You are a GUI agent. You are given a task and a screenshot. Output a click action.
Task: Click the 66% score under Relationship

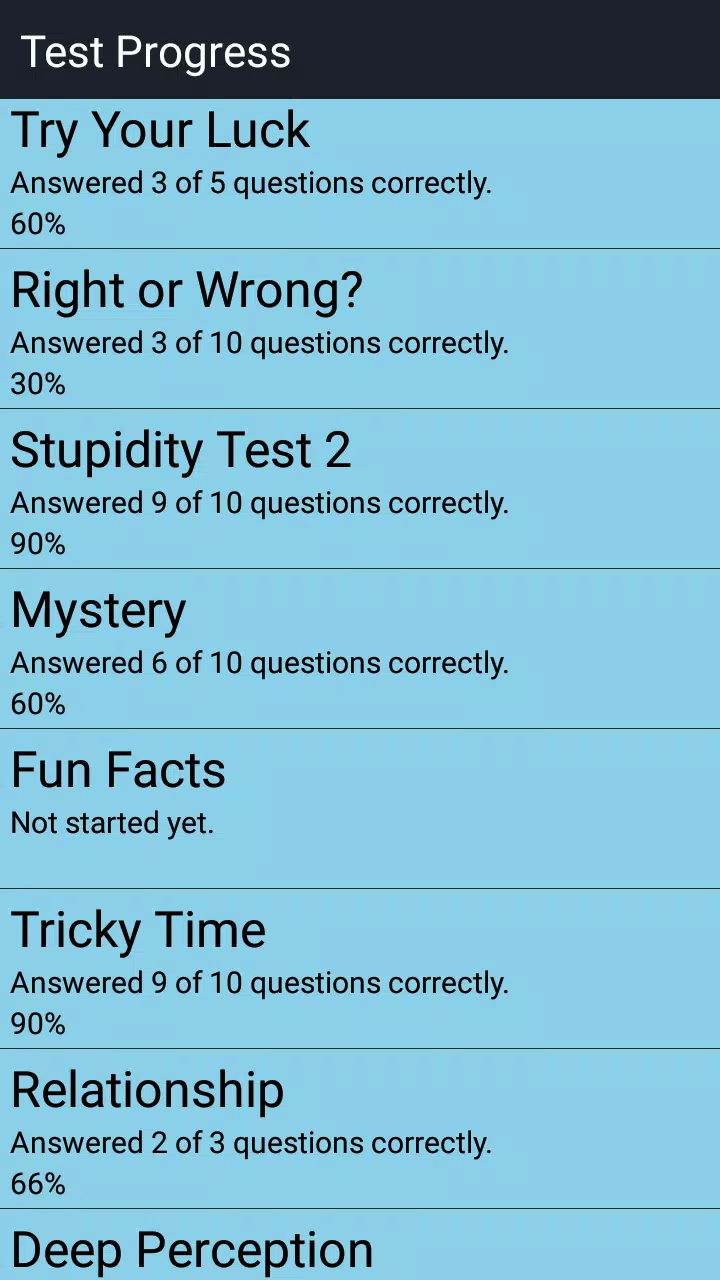click(37, 1184)
